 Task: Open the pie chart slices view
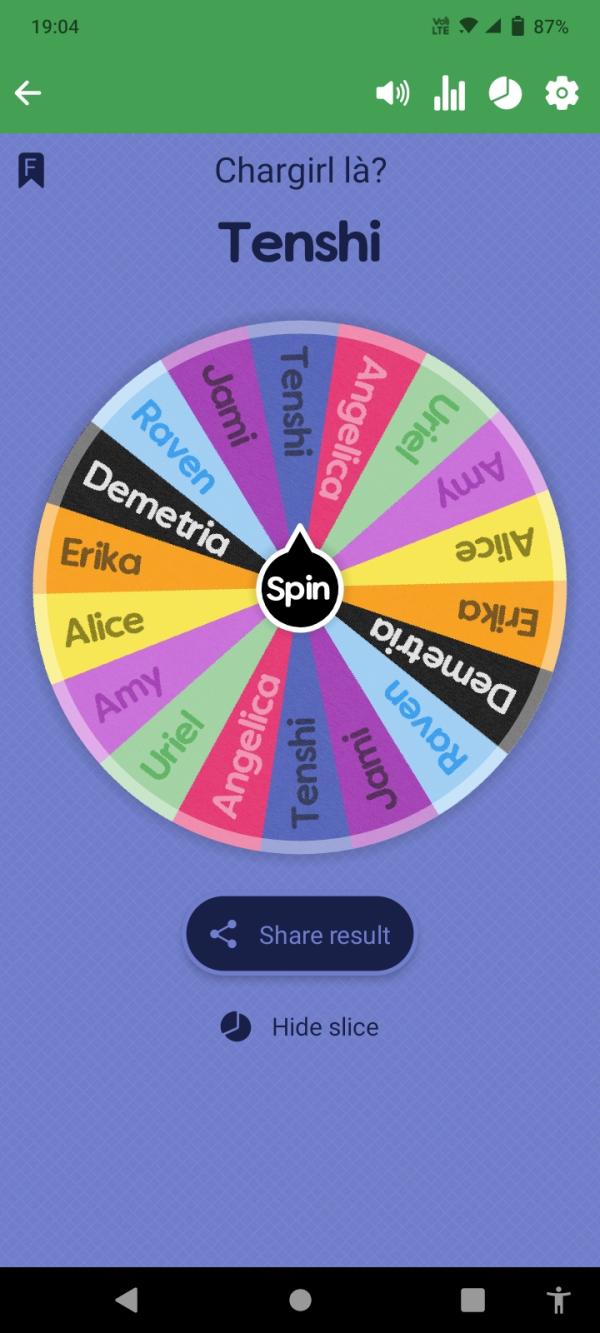(x=505, y=94)
